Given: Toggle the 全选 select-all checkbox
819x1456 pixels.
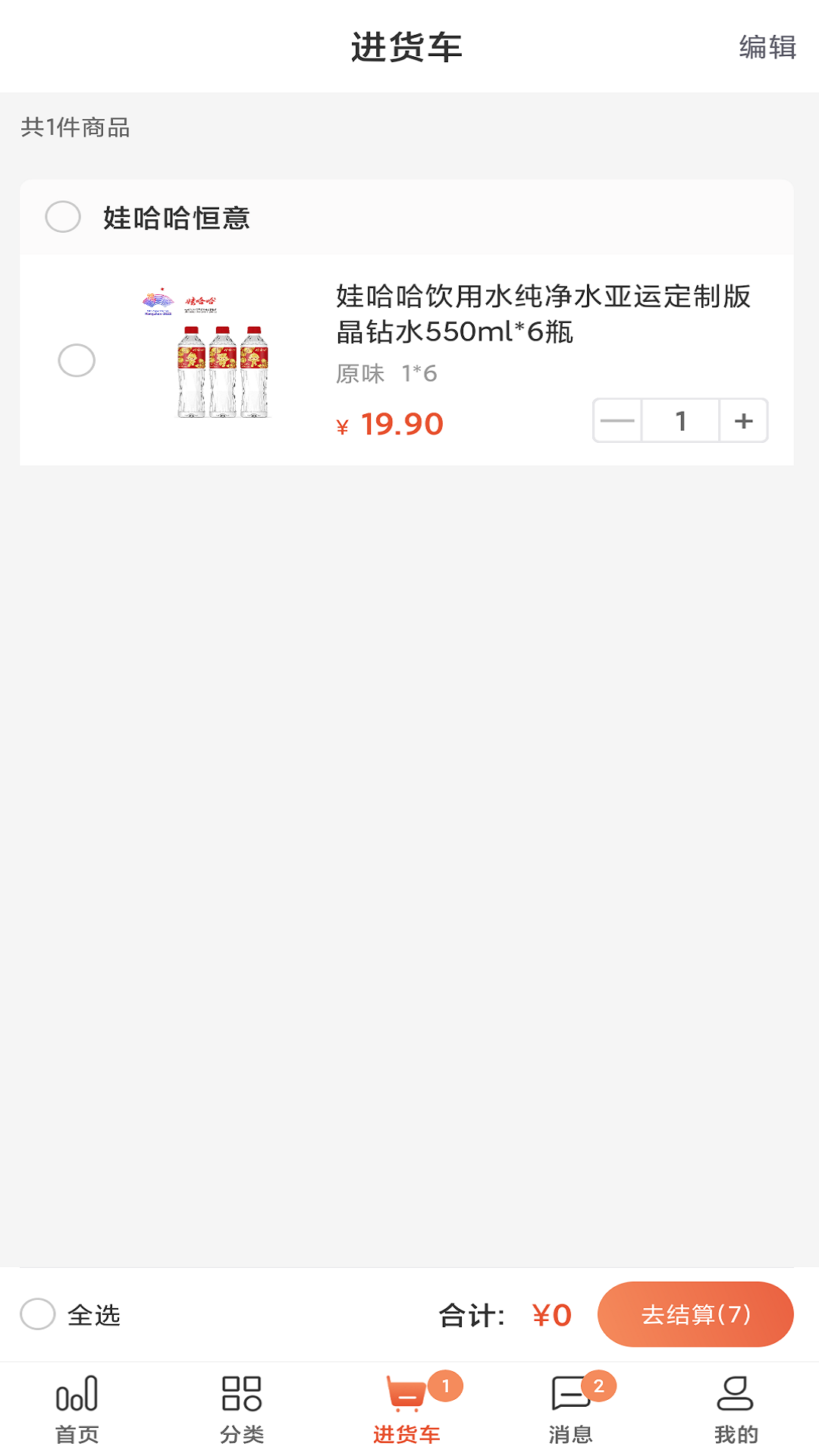Looking at the screenshot, I should (38, 1314).
